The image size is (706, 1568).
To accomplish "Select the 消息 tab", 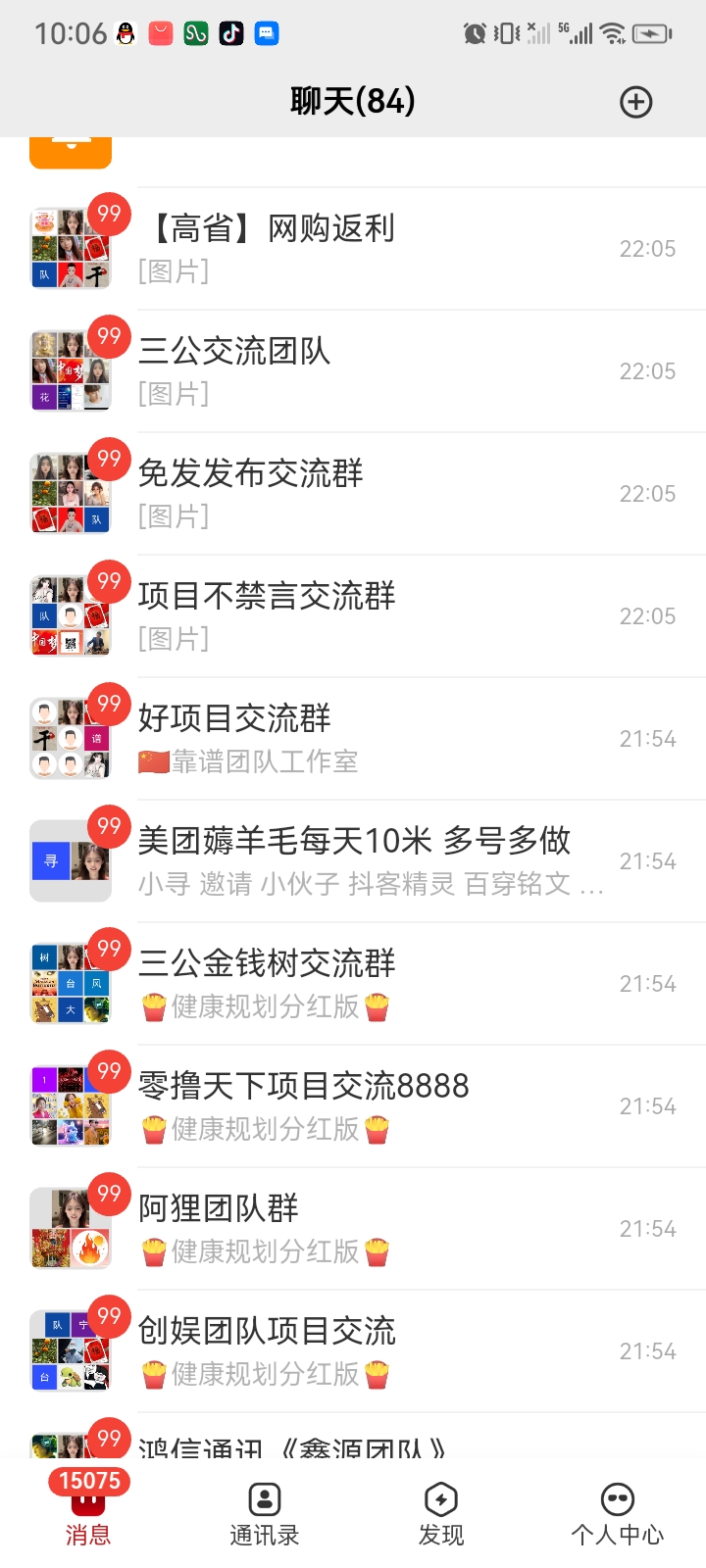I will (x=88, y=1514).
